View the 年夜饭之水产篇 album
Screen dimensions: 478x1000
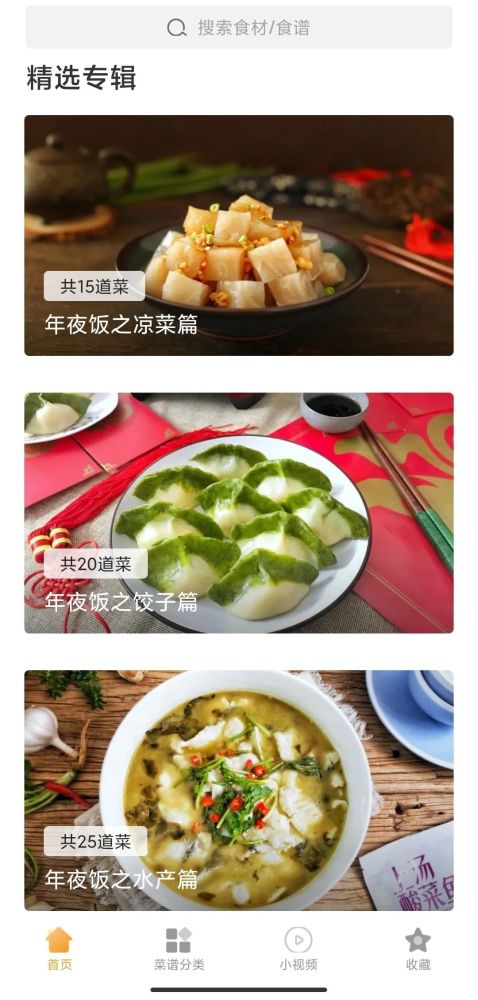[239, 790]
